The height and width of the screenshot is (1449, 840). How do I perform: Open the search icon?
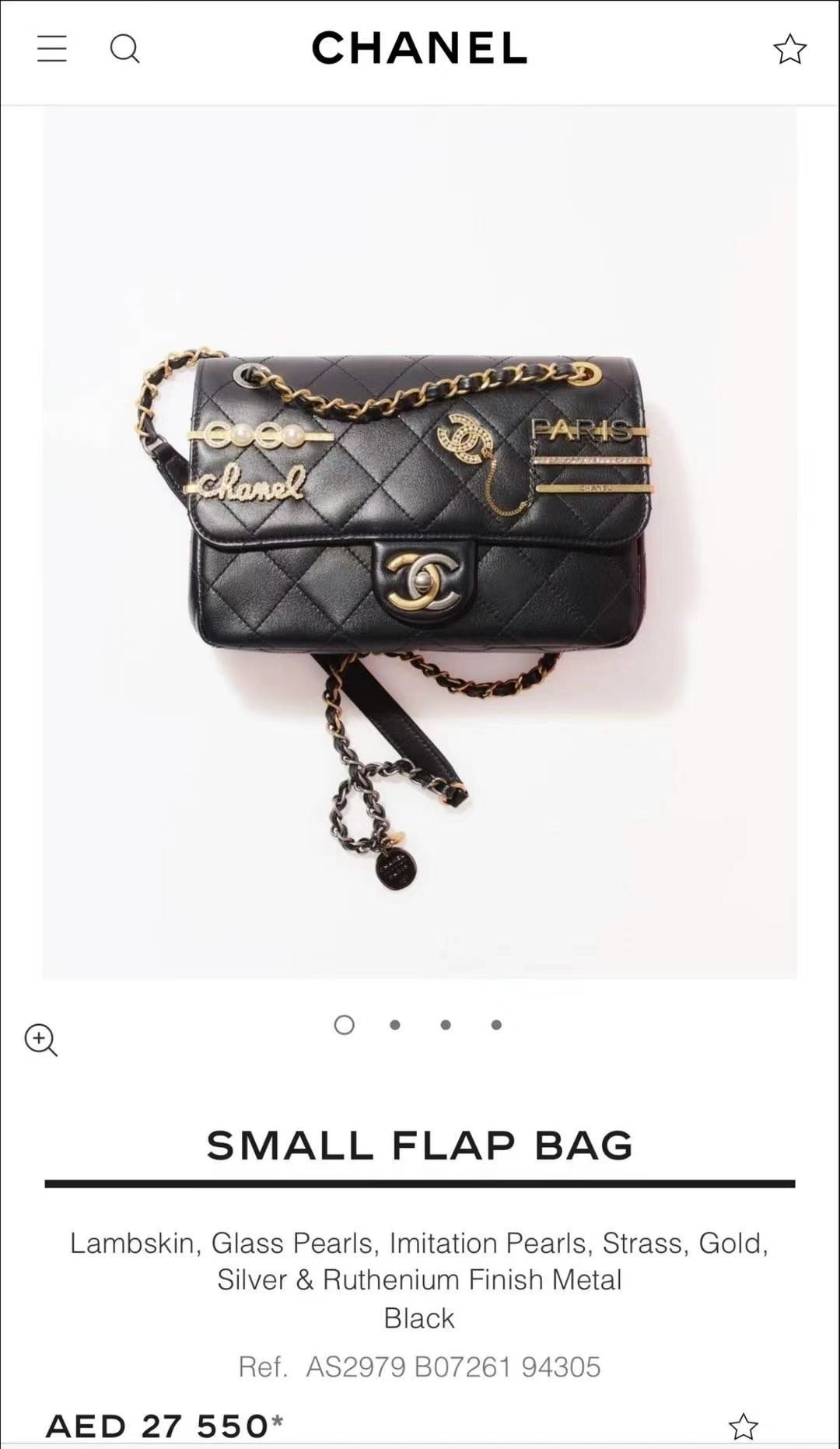tap(124, 49)
